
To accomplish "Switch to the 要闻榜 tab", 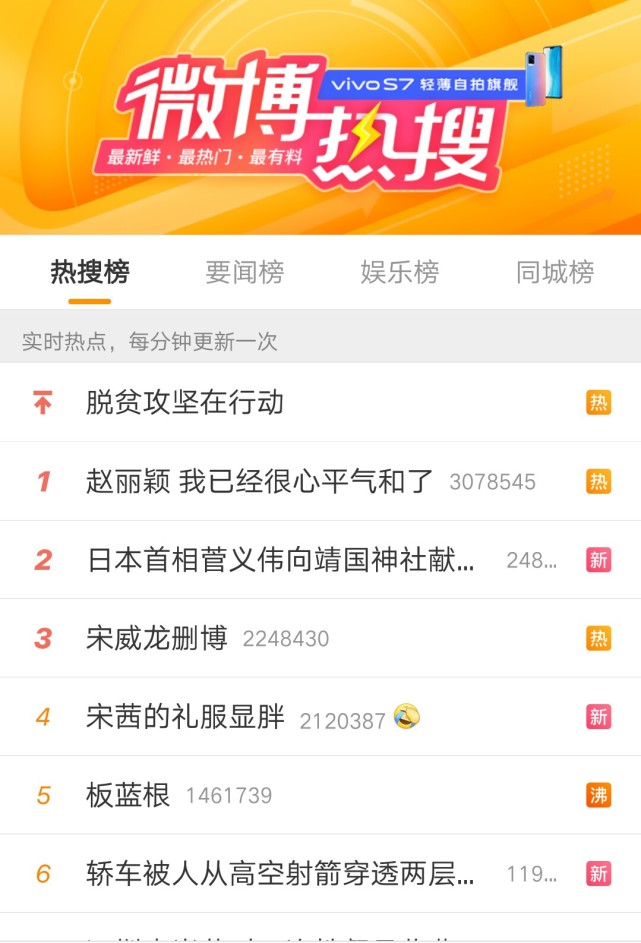I will pos(244,272).
